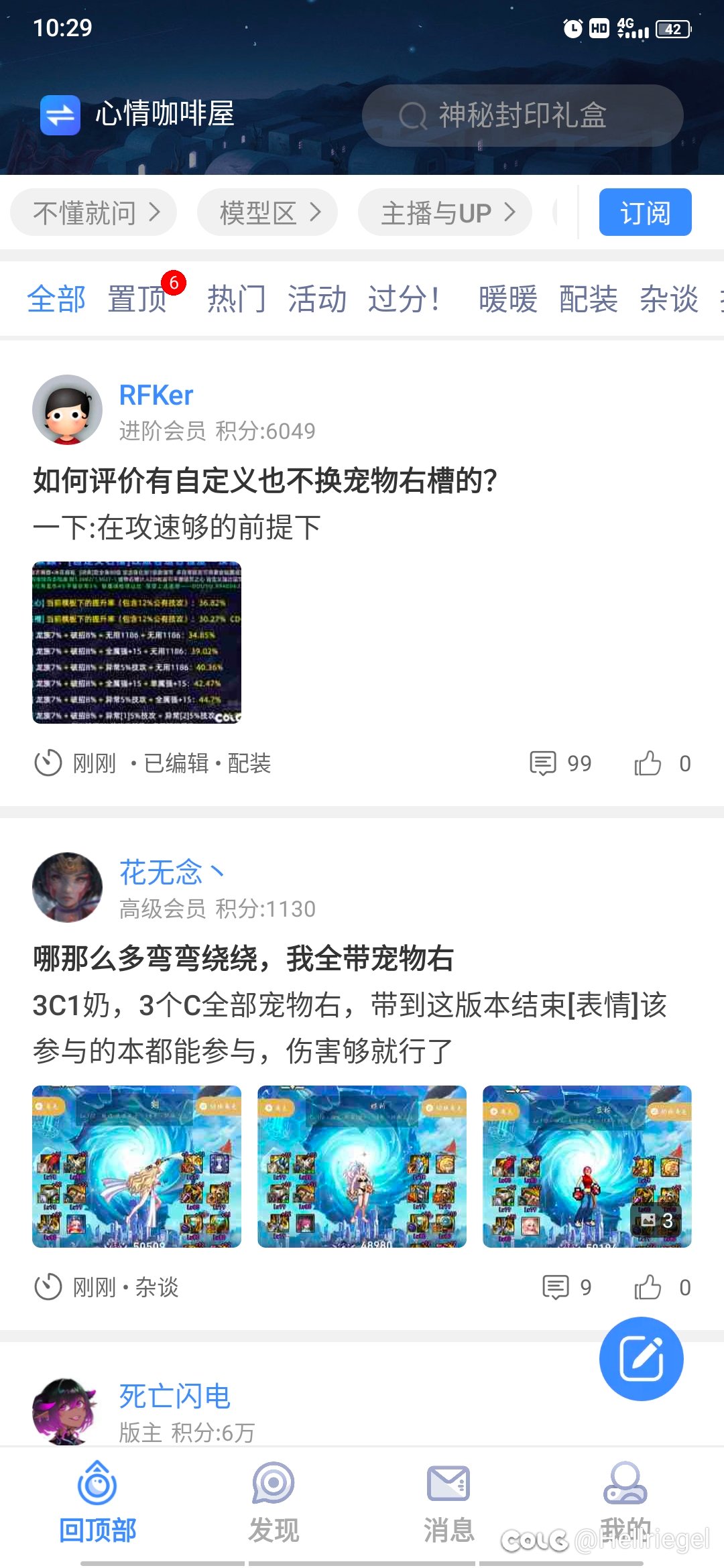Compose a new post
The height and width of the screenshot is (1568, 724).
pyautogui.click(x=642, y=1359)
